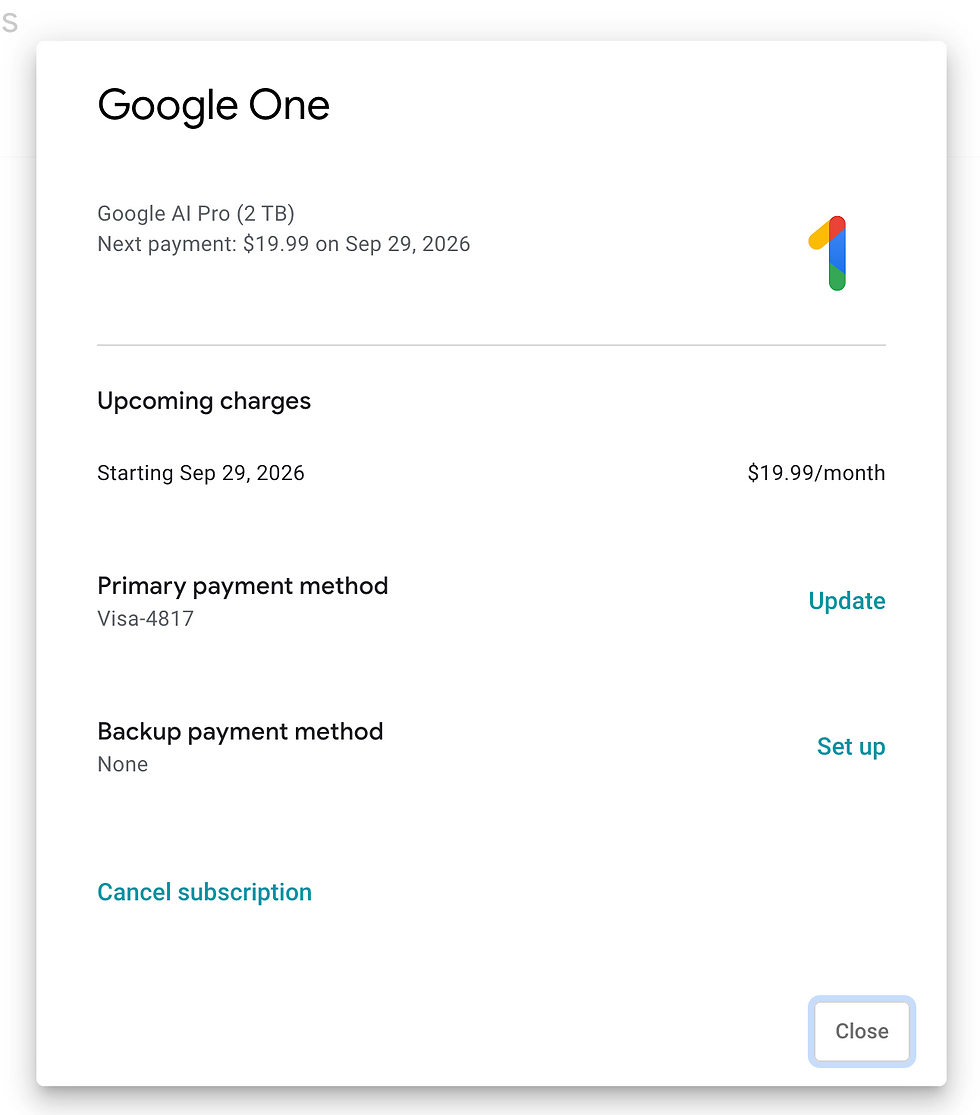Update the primary payment method
The width and height of the screenshot is (980, 1115).
tap(846, 601)
